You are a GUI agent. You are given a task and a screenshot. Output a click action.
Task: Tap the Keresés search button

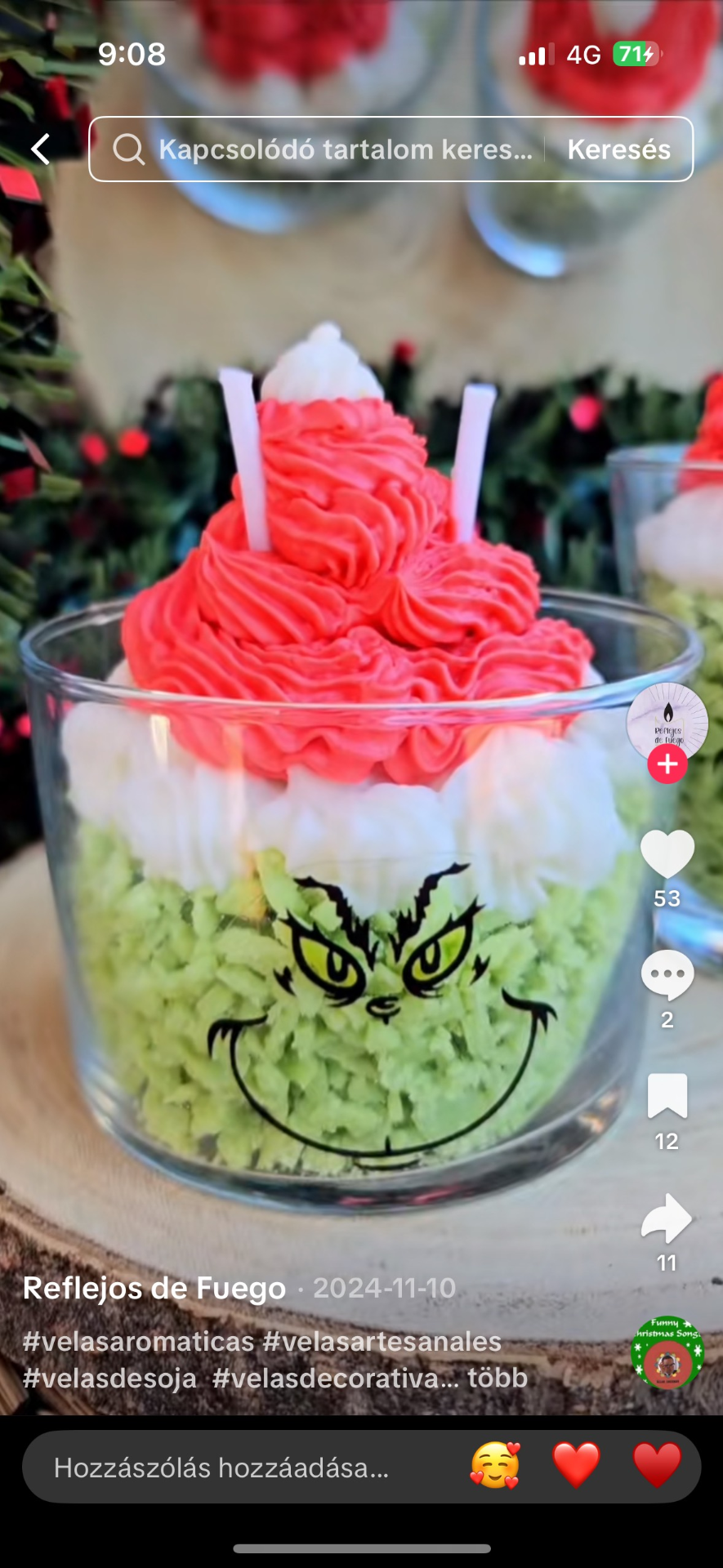[x=618, y=149]
